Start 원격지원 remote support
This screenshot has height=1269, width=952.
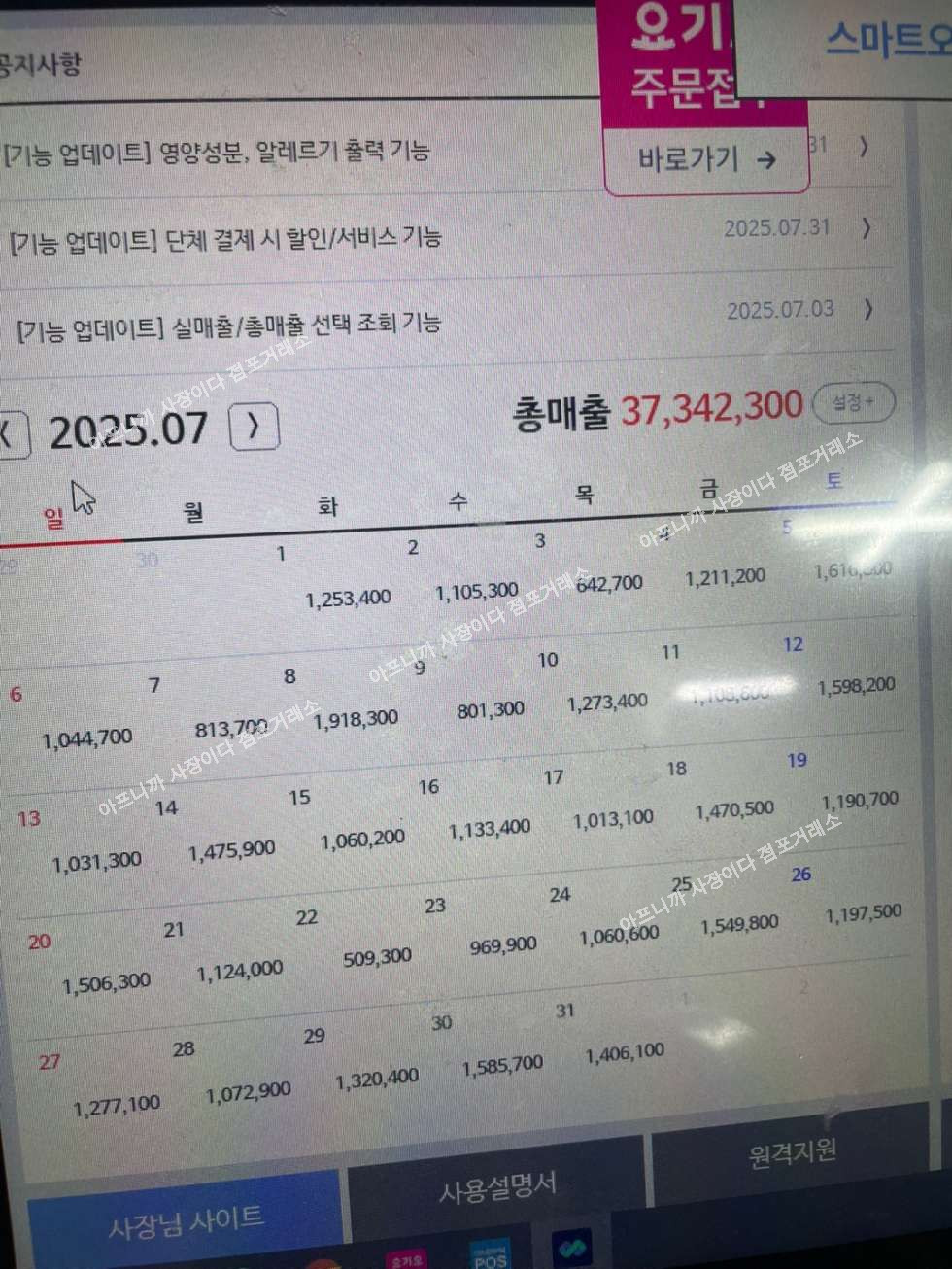click(792, 1152)
